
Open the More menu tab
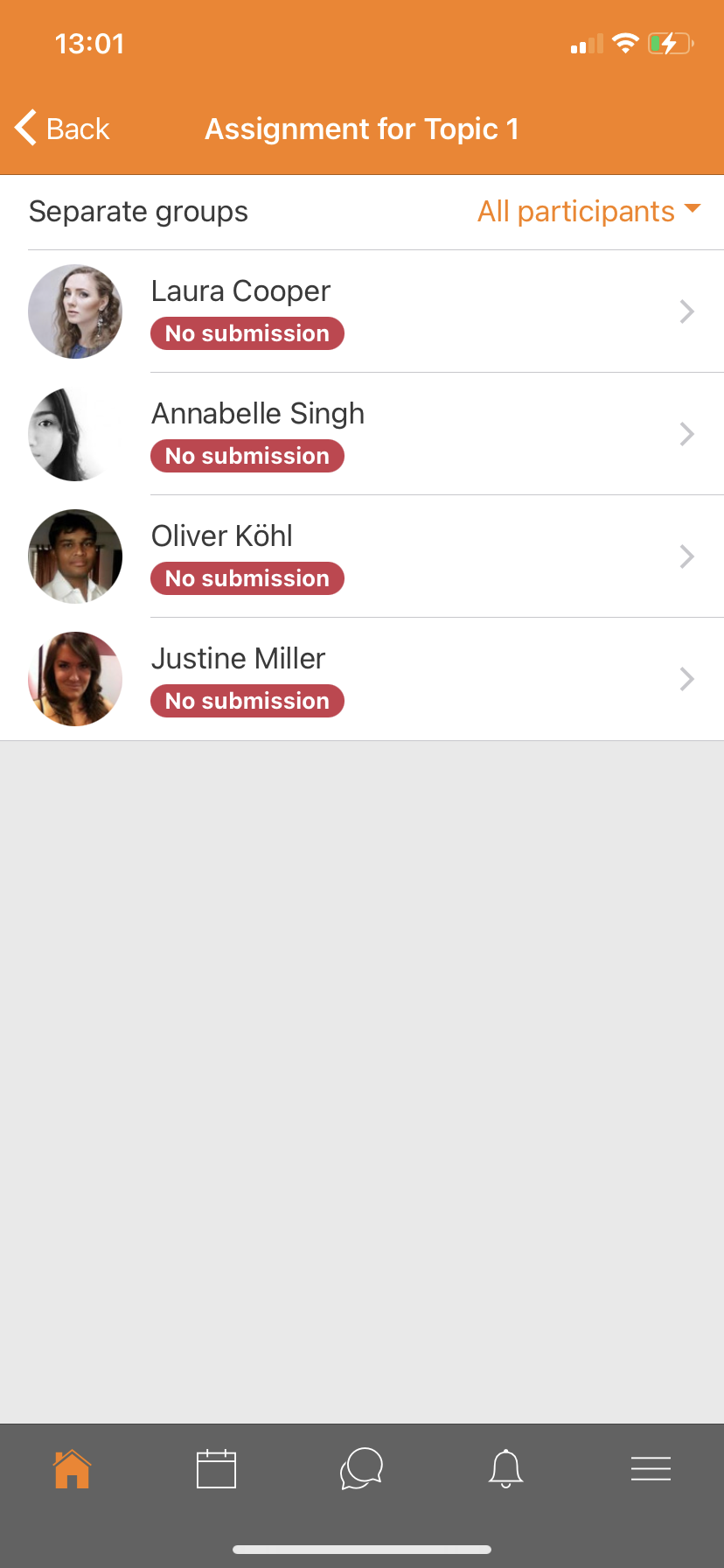[651, 1468]
